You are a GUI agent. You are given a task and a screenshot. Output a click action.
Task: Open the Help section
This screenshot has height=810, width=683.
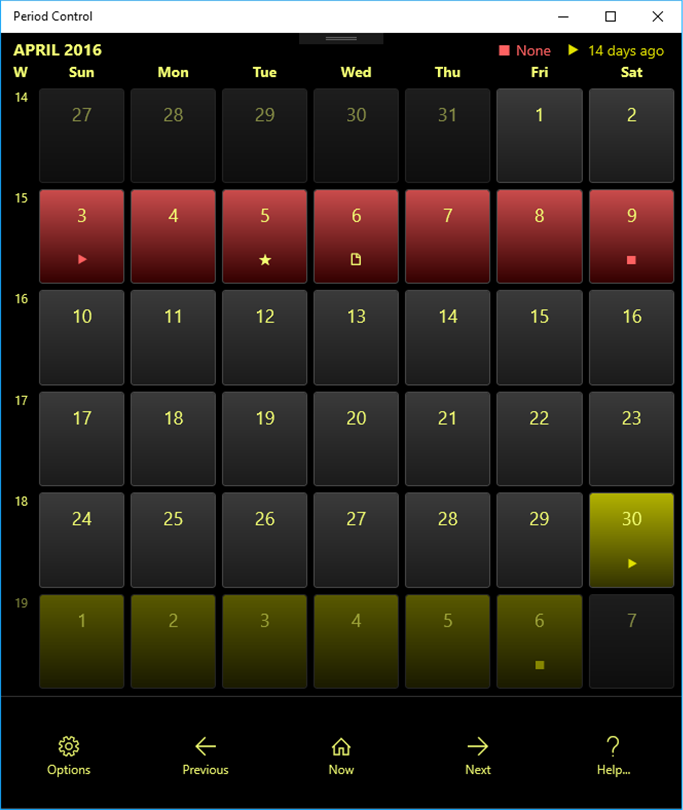tap(613, 755)
